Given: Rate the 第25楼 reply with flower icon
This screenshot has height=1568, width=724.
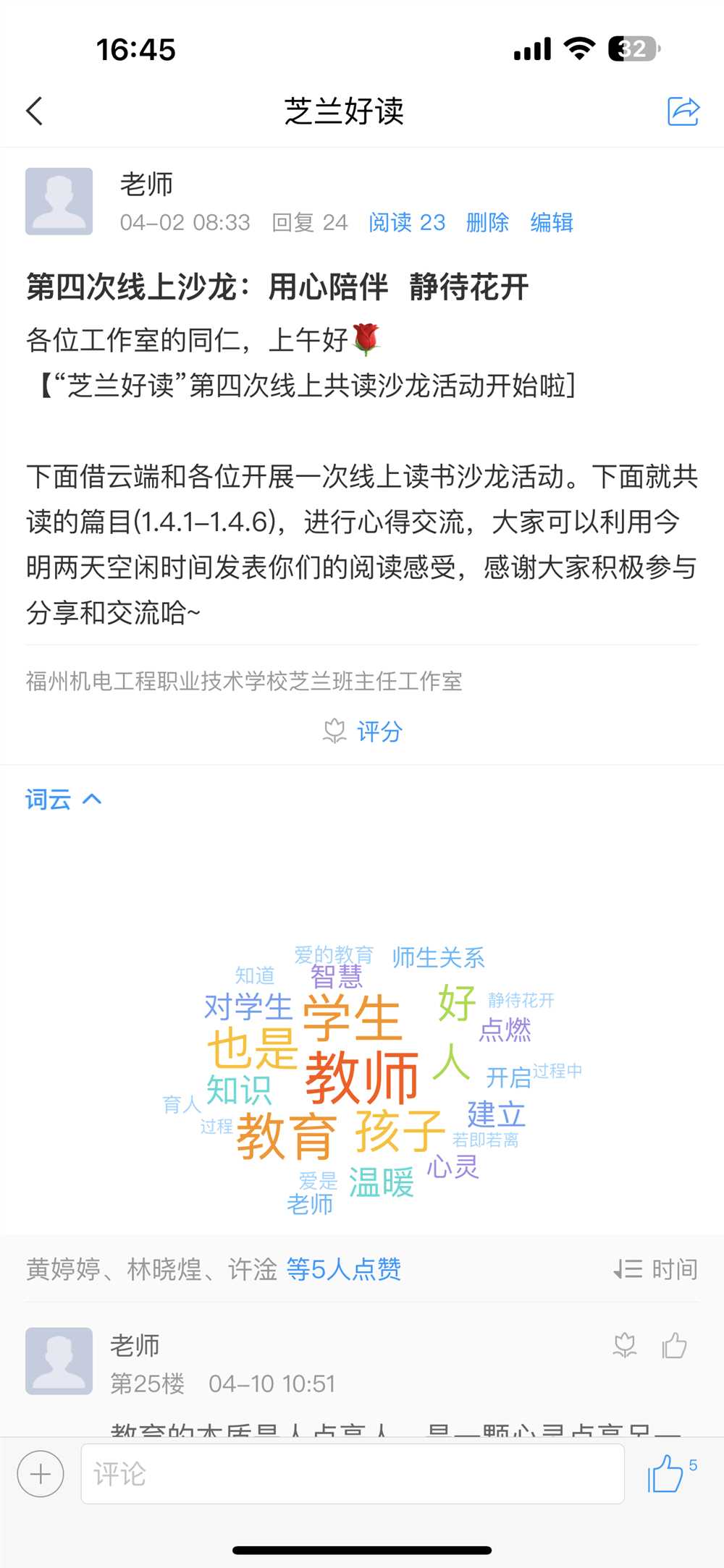Looking at the screenshot, I should [x=625, y=1345].
